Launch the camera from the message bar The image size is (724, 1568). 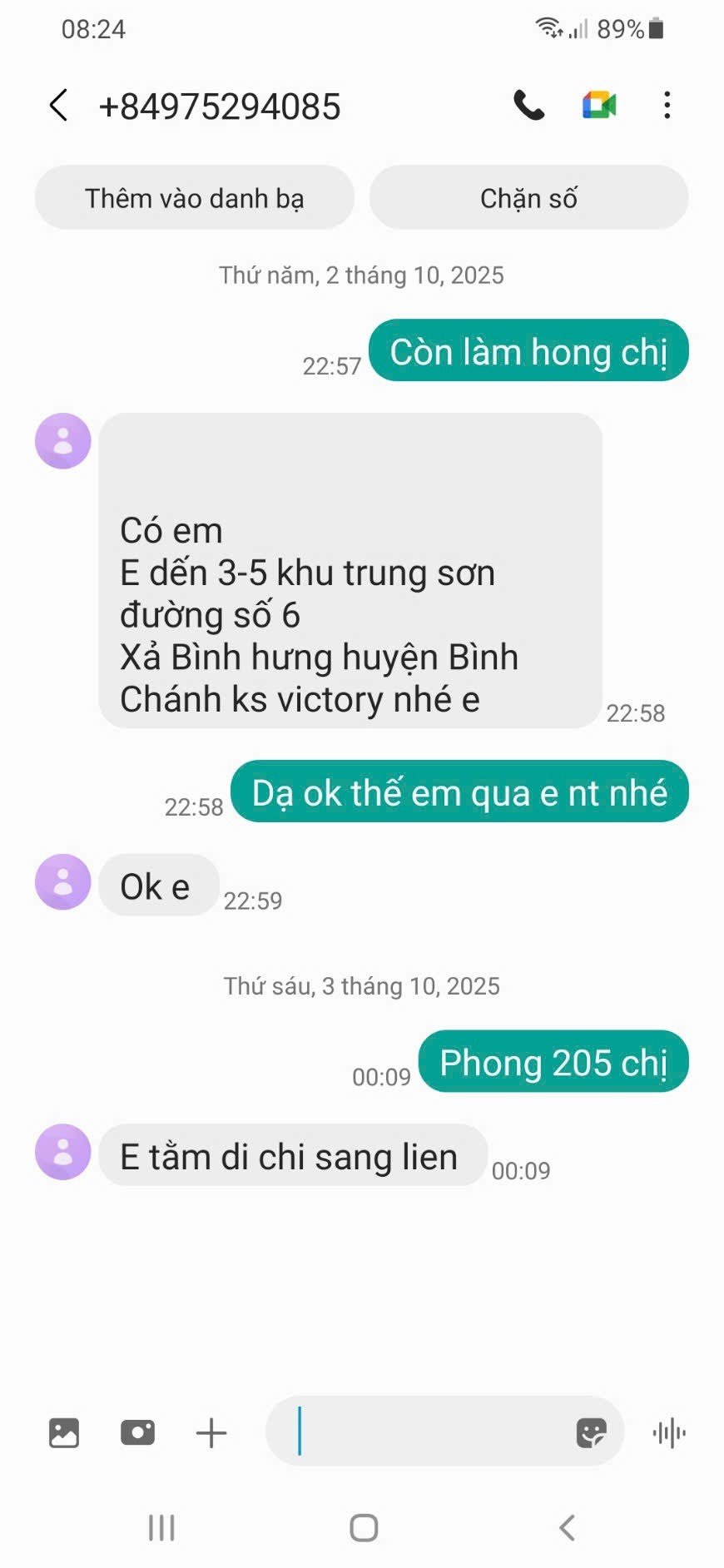(x=137, y=1432)
